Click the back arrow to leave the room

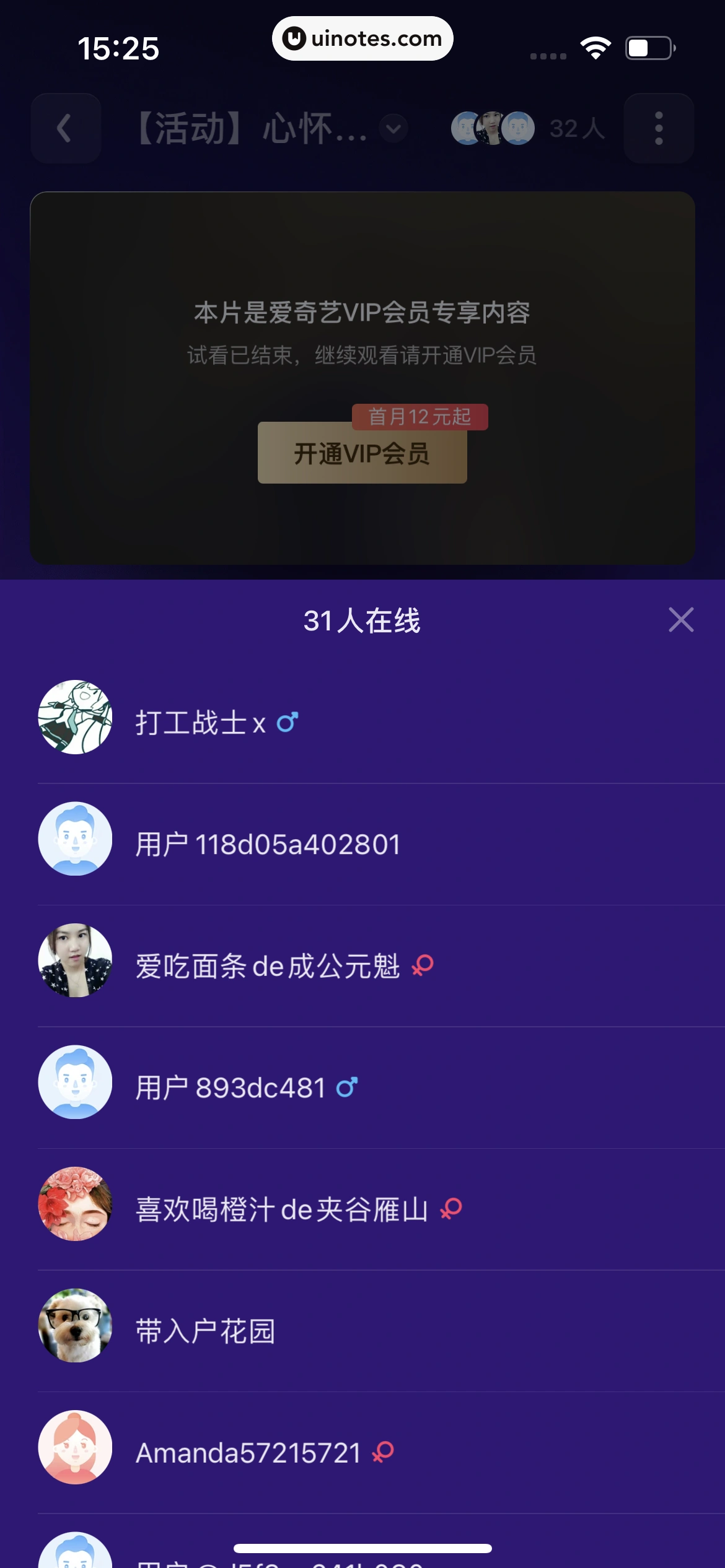[65, 128]
